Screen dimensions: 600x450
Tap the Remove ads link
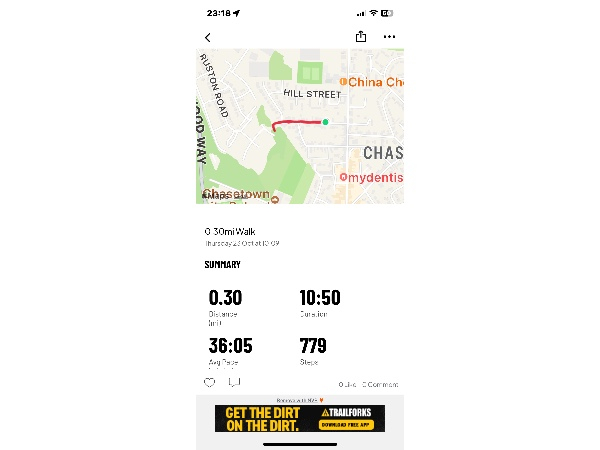point(298,400)
